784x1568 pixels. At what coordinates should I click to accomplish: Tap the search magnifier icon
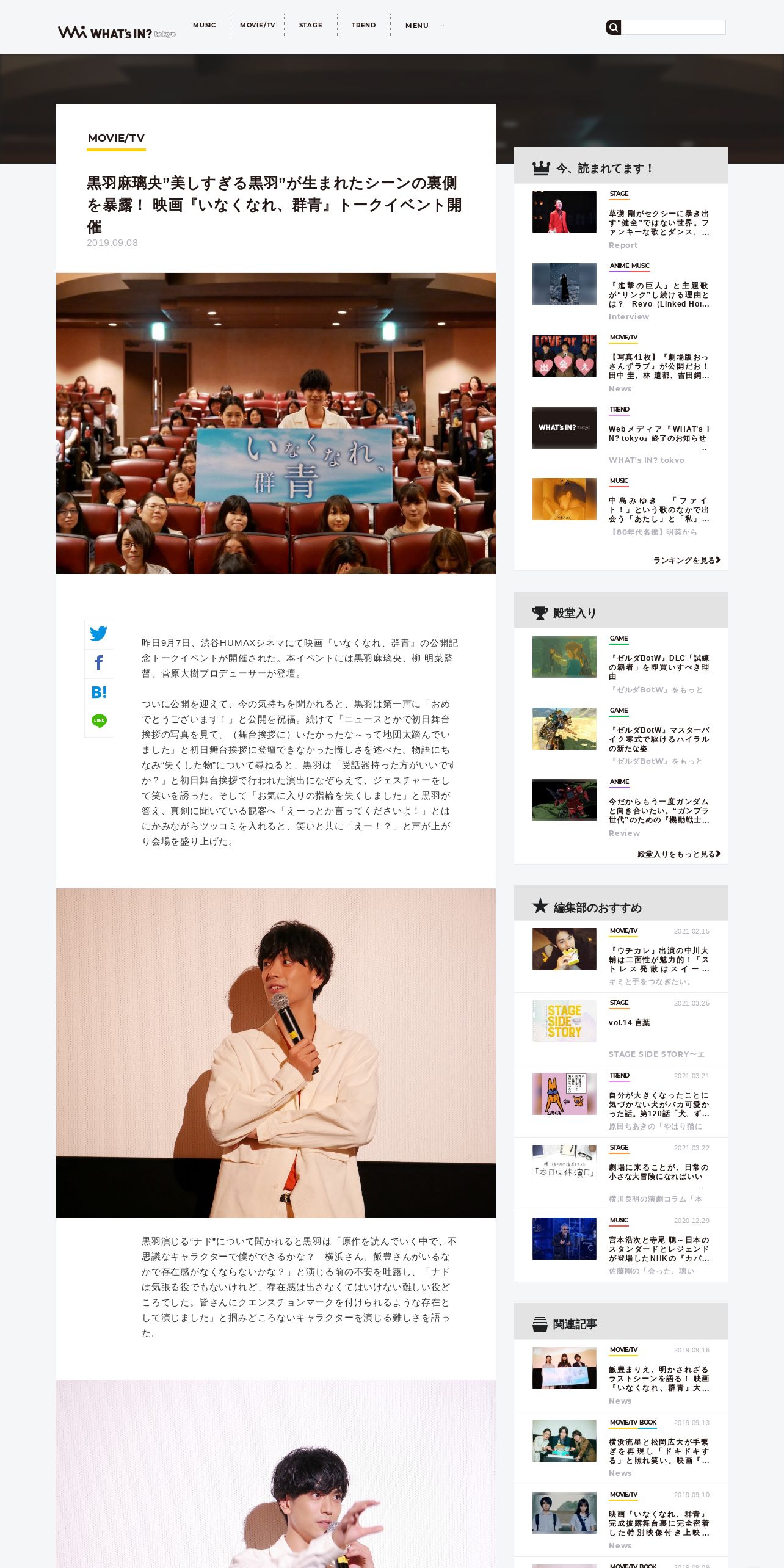pyautogui.click(x=613, y=27)
